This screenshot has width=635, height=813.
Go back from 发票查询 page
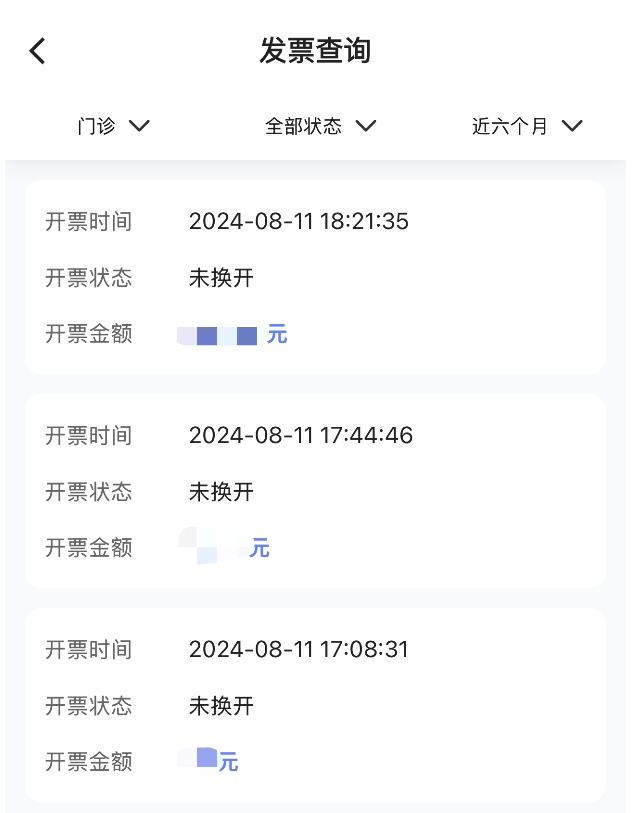[38, 51]
